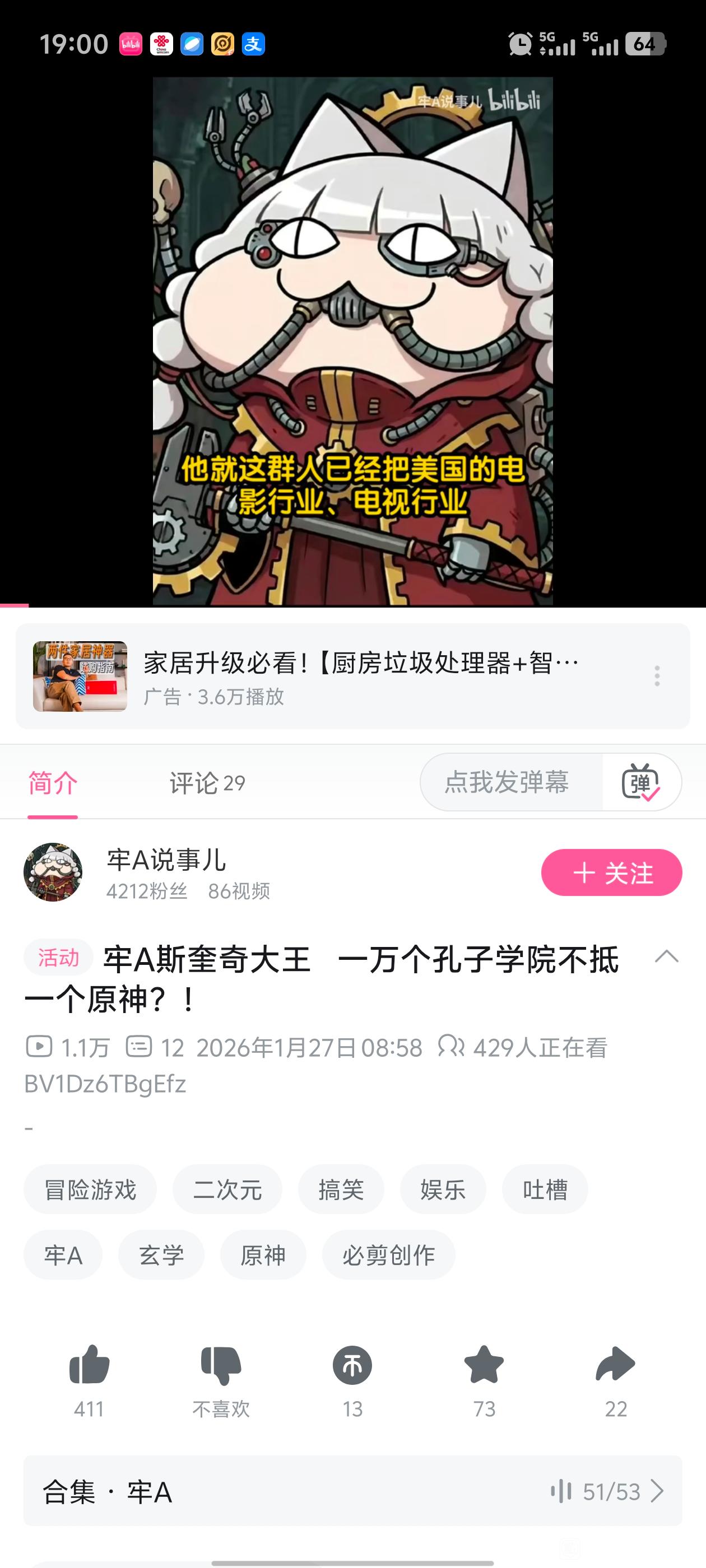Tap the 必剪创作 tag
The width and height of the screenshot is (706, 1568).
pyautogui.click(x=388, y=1254)
